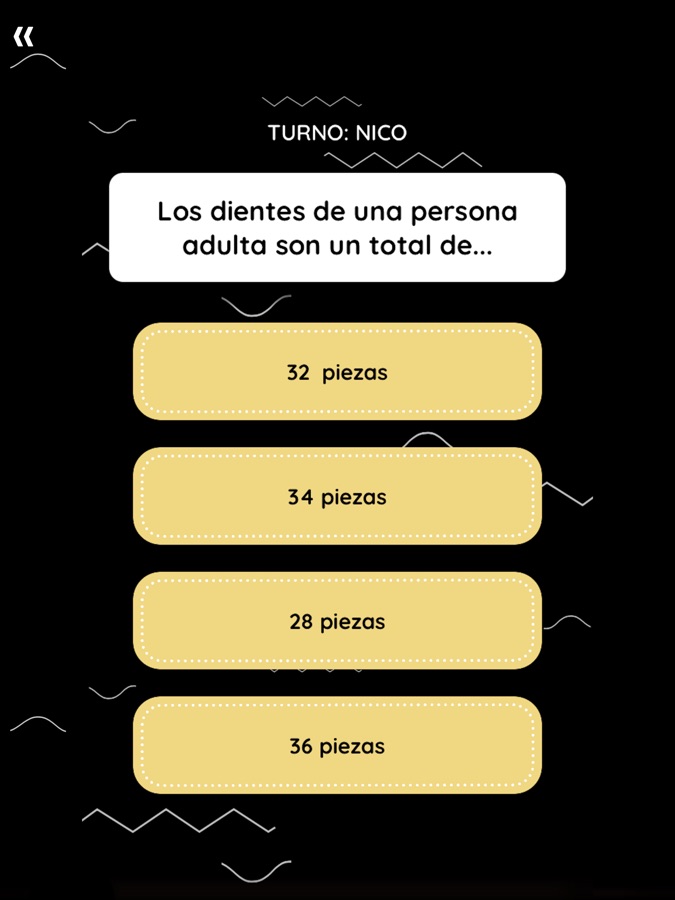Pick 28 piezas as the answer

pyautogui.click(x=337, y=621)
